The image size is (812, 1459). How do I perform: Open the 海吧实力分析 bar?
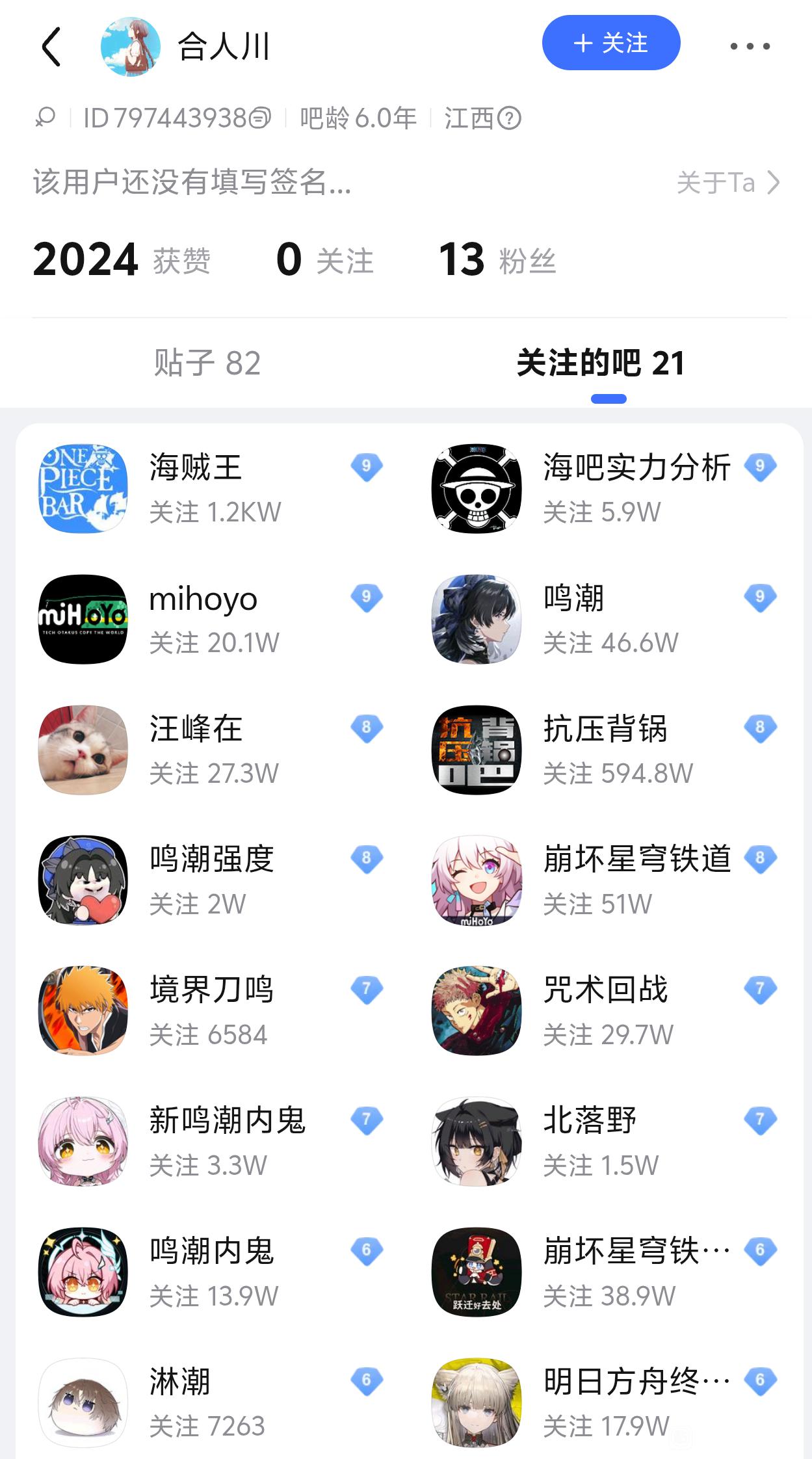(x=605, y=488)
